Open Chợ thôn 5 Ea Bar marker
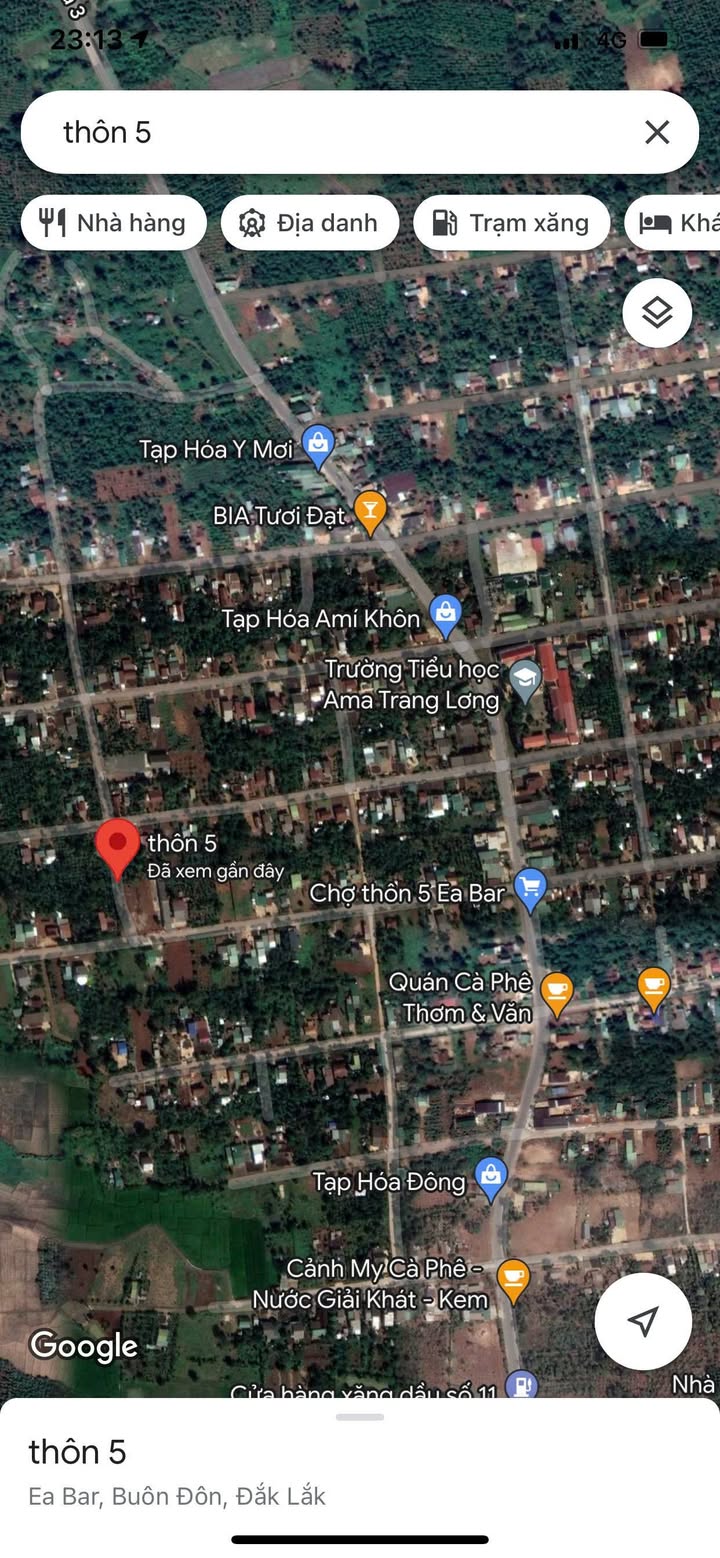The width and height of the screenshot is (720, 1558). [529, 888]
